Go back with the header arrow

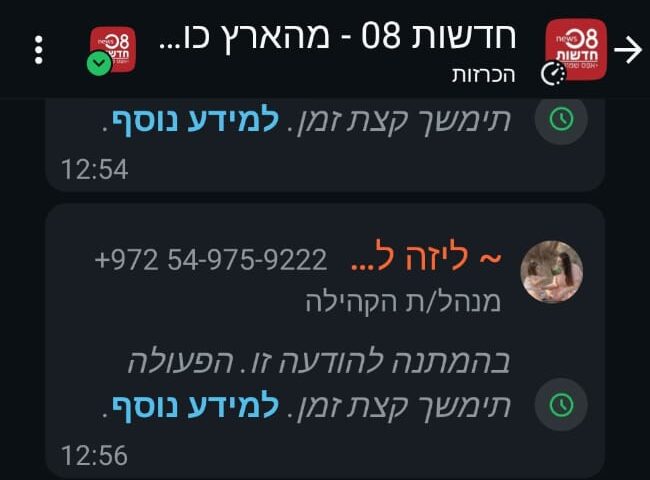click(627, 49)
